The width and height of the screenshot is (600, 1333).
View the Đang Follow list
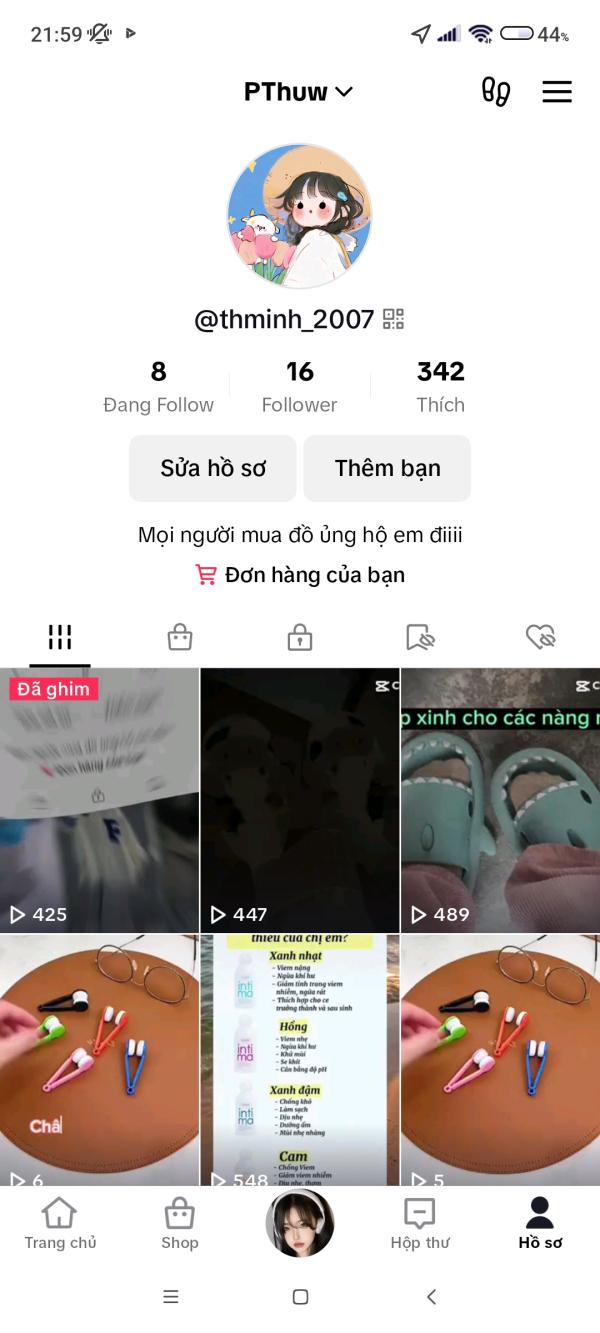point(158,387)
